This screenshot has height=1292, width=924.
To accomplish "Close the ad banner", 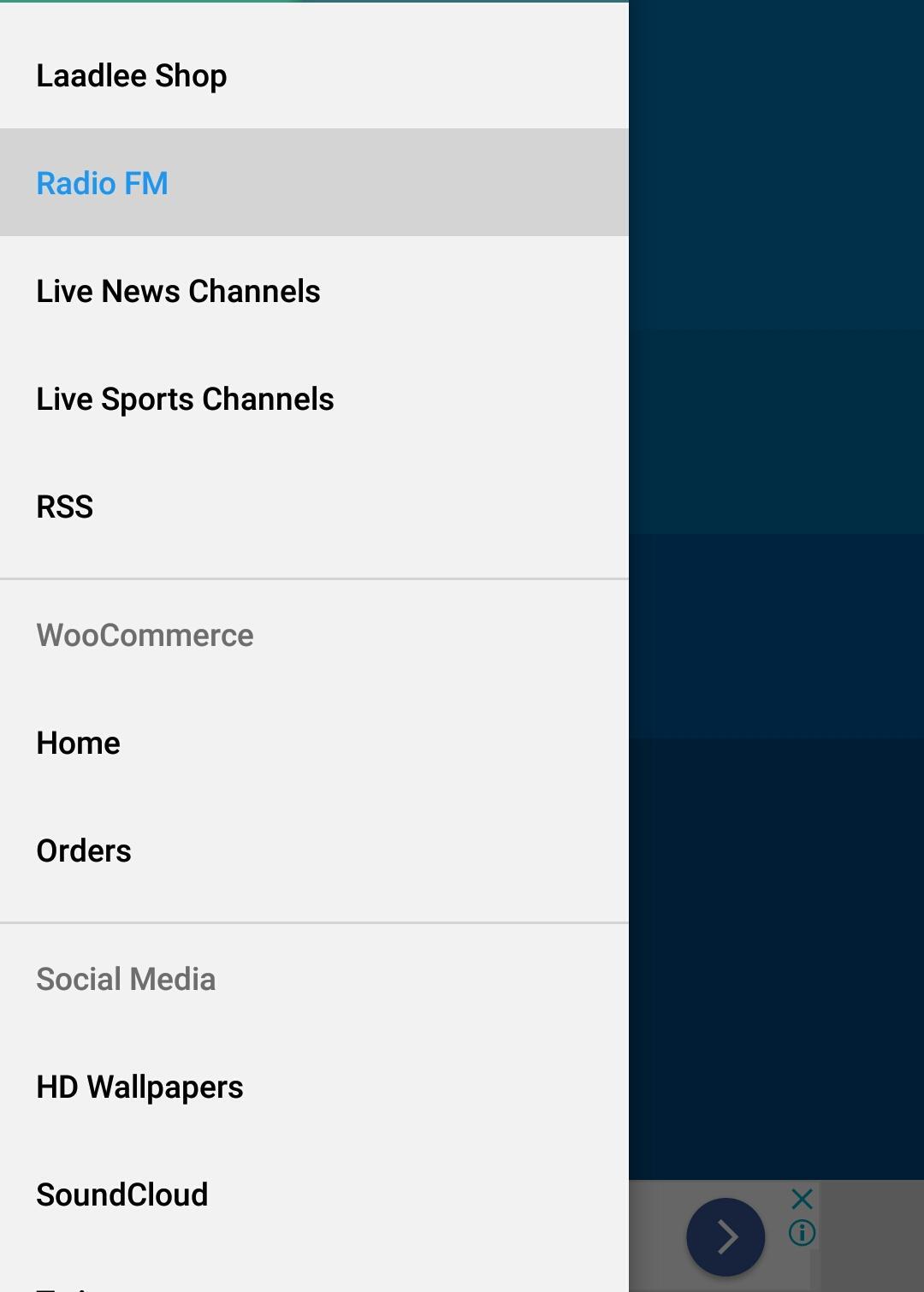I will pyautogui.click(x=802, y=1199).
